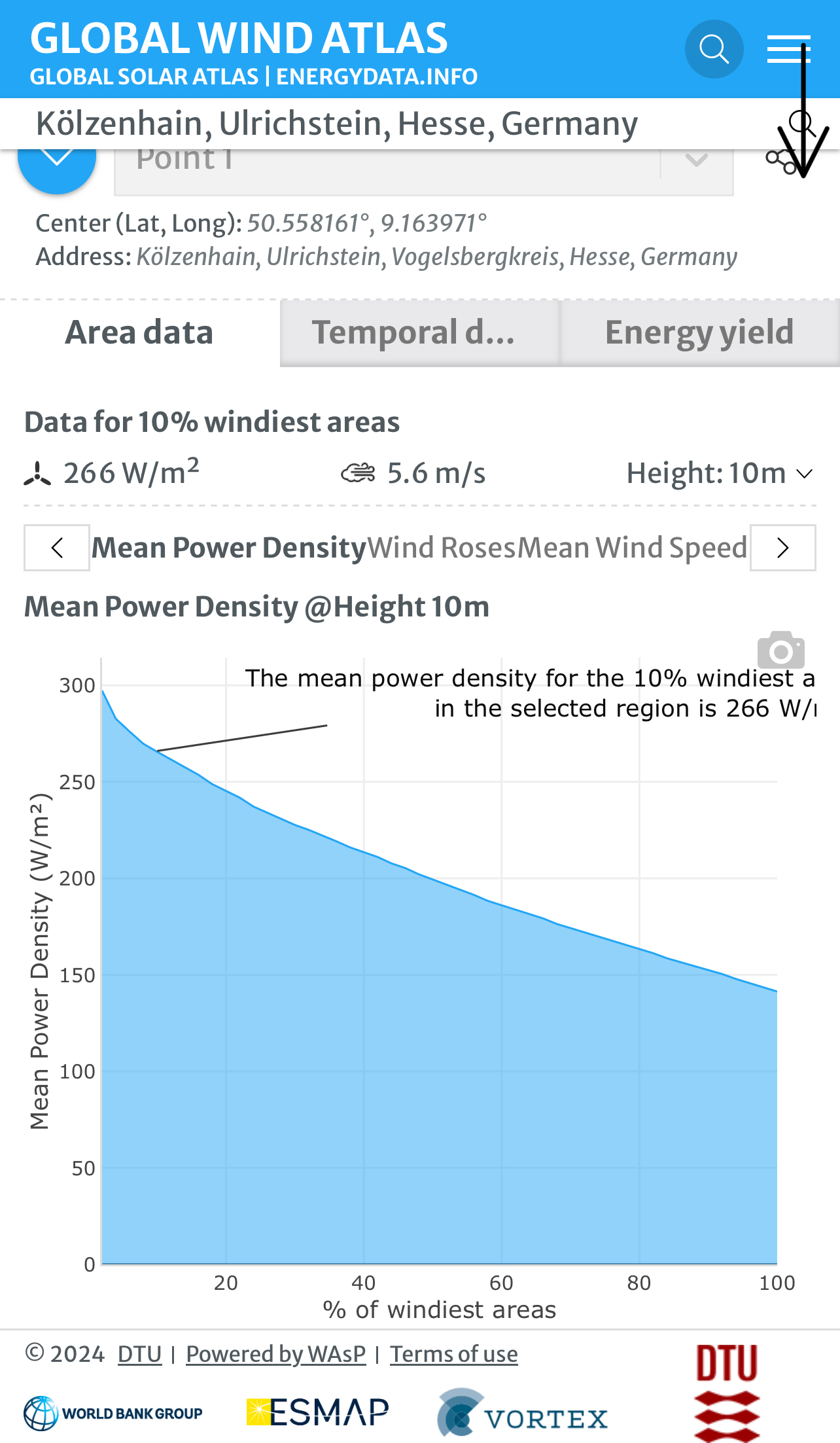Open Terms of use
The image size is (840, 1443).
pos(453,1354)
